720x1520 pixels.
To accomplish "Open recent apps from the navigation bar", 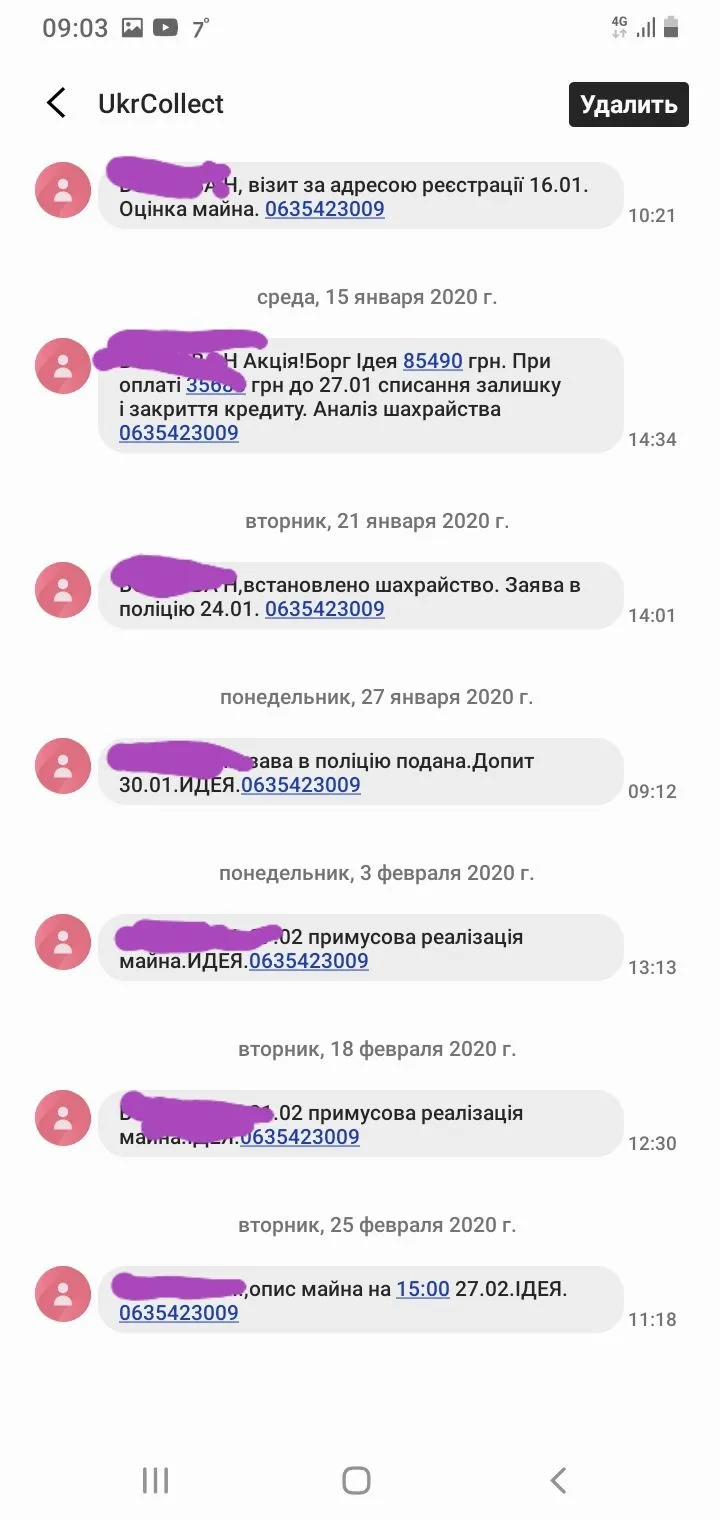I will [155, 1480].
